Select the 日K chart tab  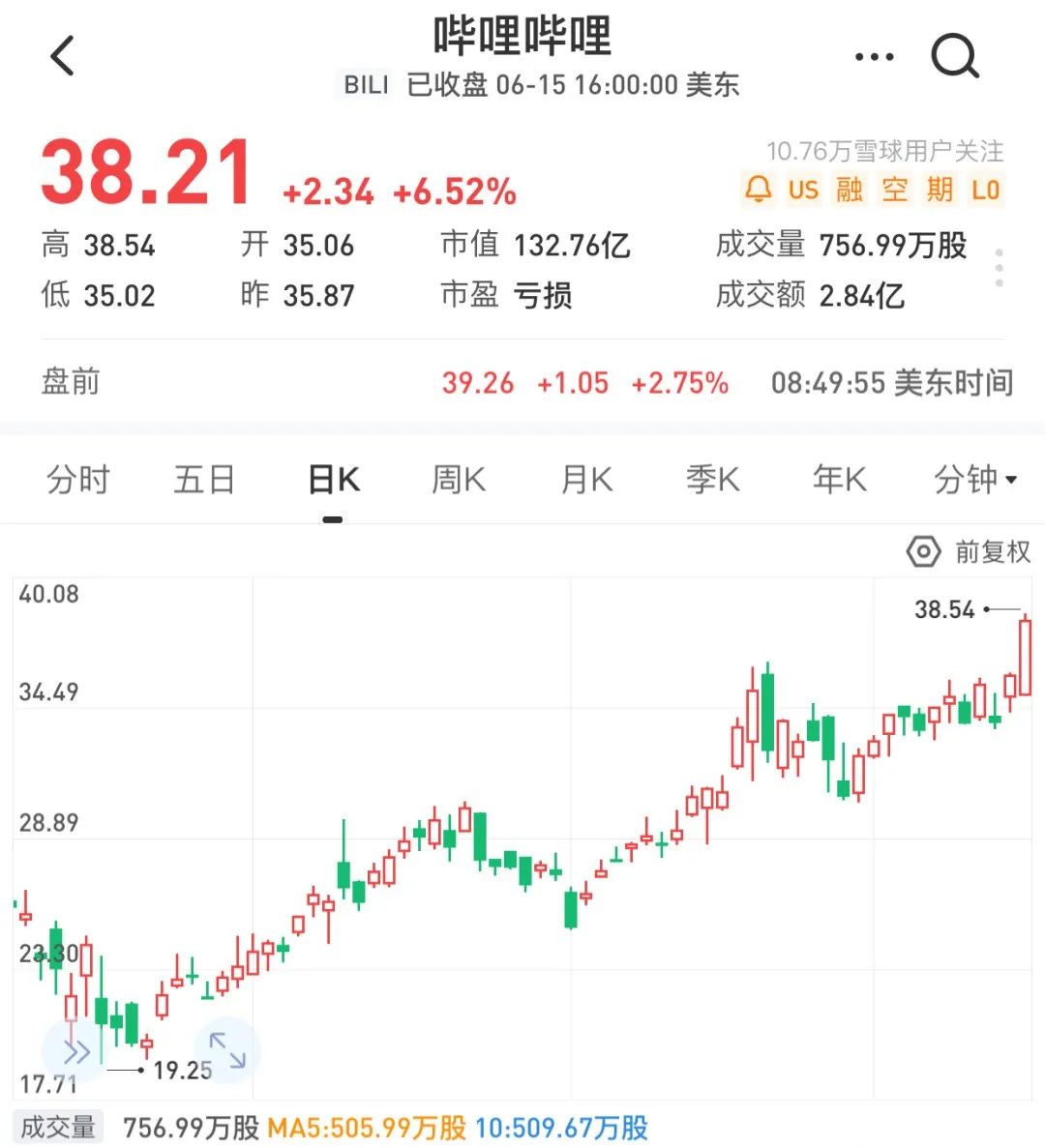click(x=333, y=480)
